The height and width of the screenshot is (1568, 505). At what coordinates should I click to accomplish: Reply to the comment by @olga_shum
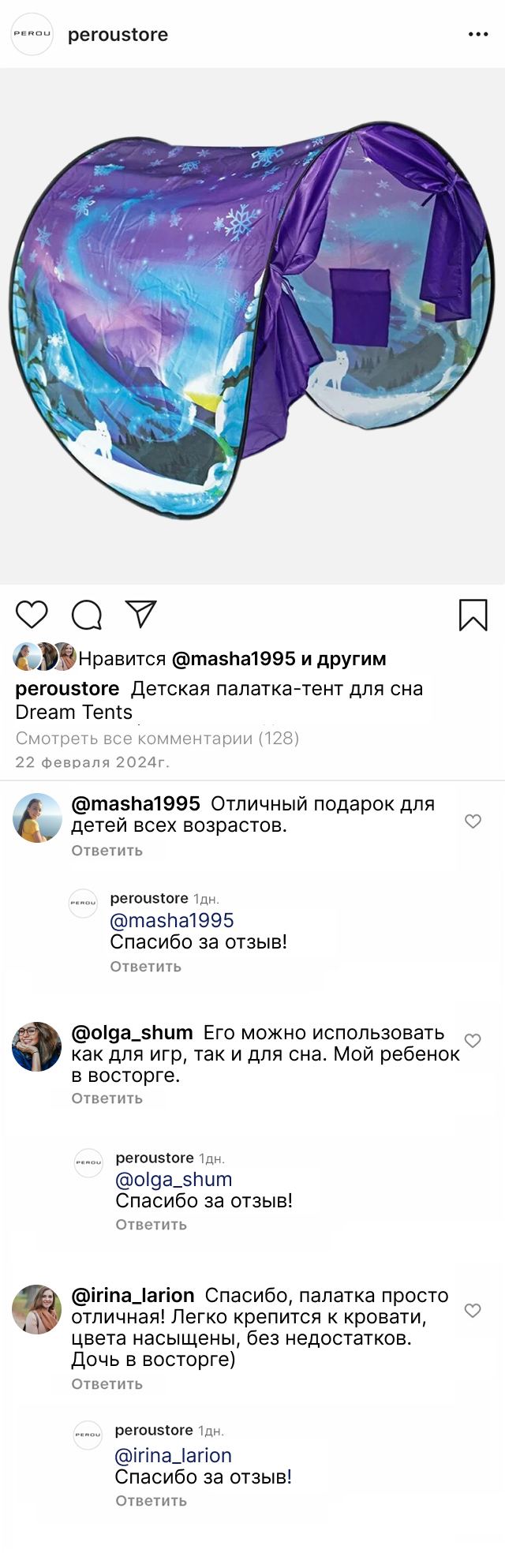(107, 1098)
